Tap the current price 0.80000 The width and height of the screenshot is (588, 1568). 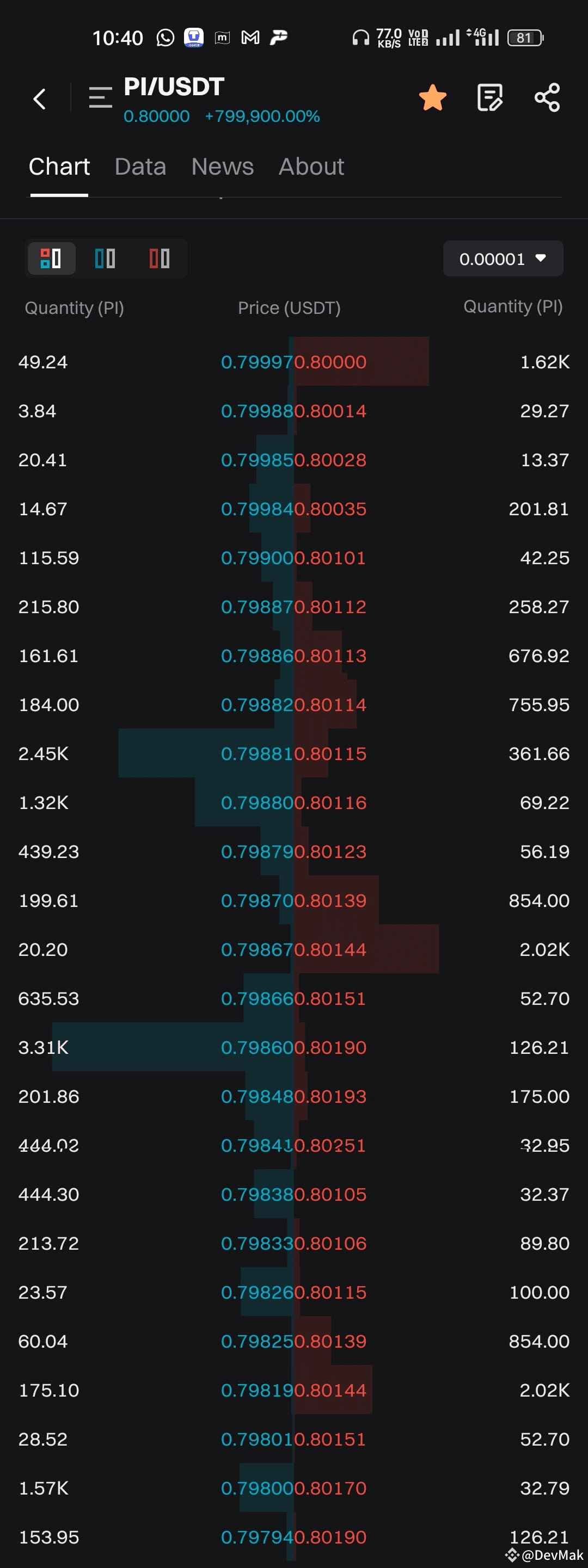point(157,116)
